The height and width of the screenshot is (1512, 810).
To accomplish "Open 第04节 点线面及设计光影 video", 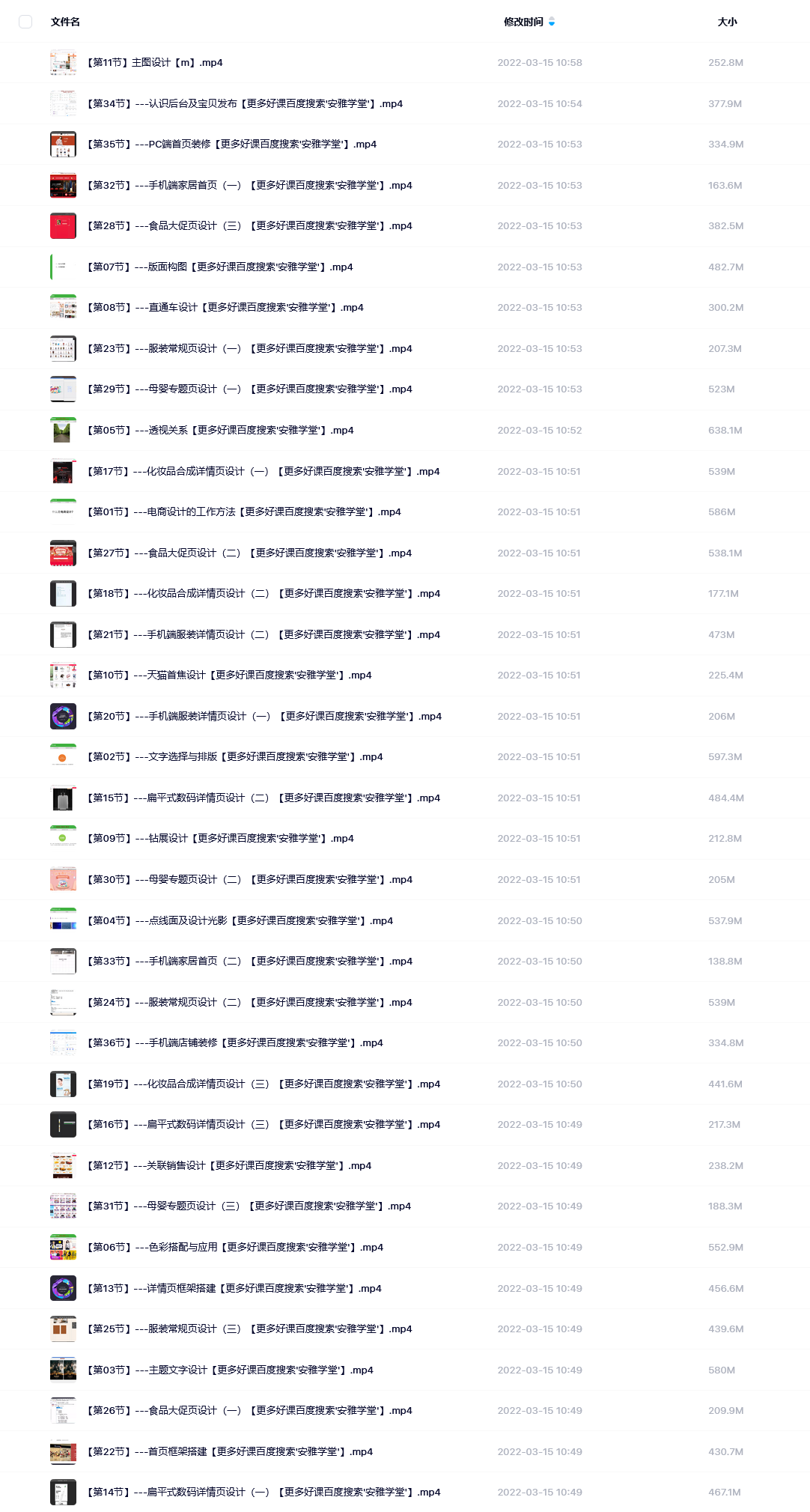I will click(240, 921).
